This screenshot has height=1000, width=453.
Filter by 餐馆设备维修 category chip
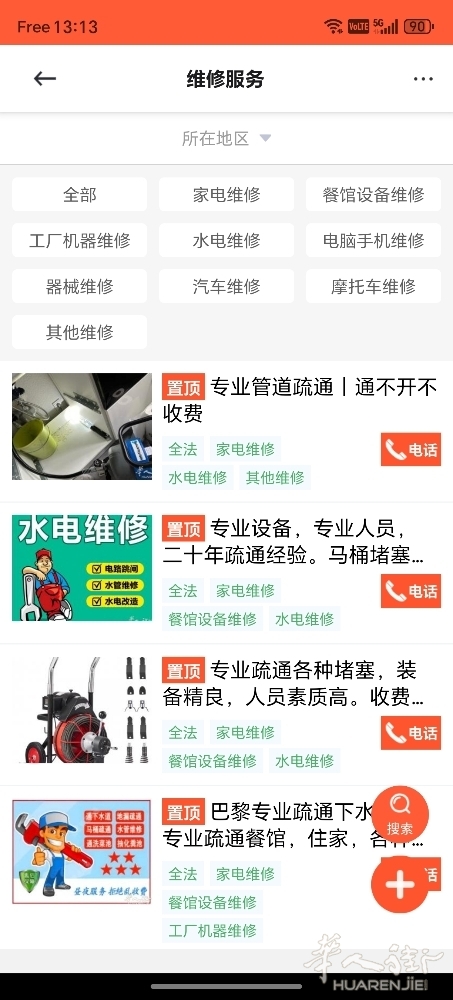point(373,195)
